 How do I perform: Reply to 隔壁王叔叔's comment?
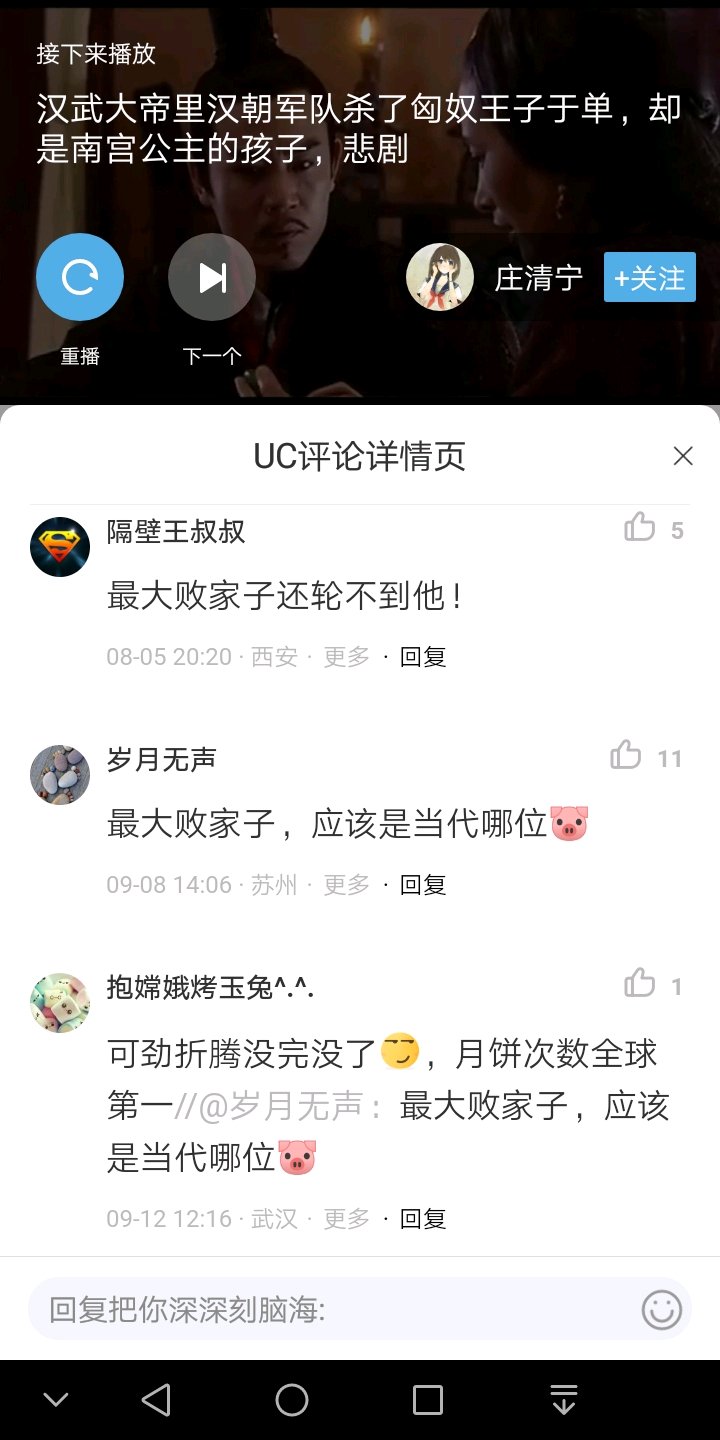pyautogui.click(x=423, y=657)
